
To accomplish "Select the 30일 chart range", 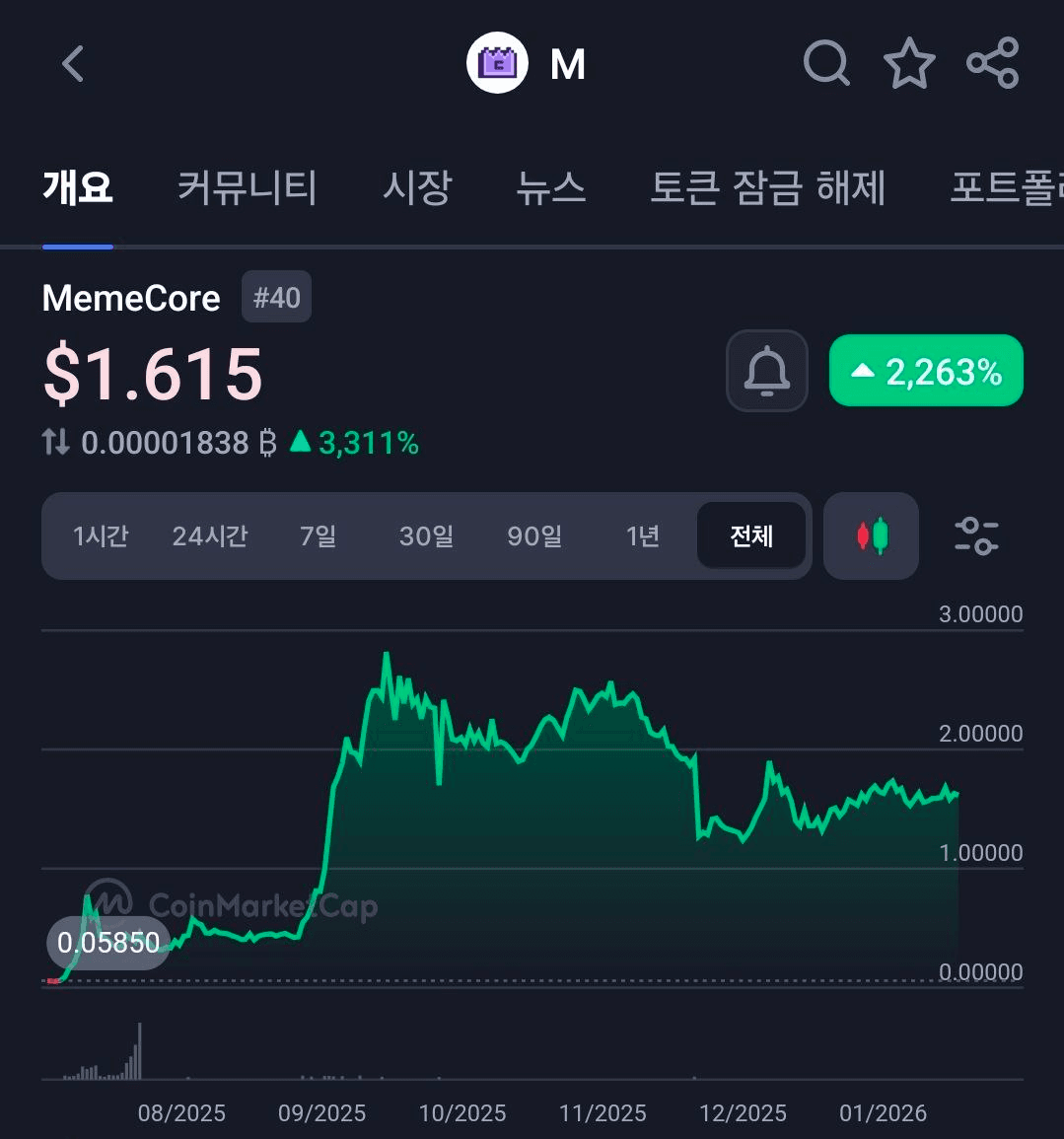I will tap(426, 536).
